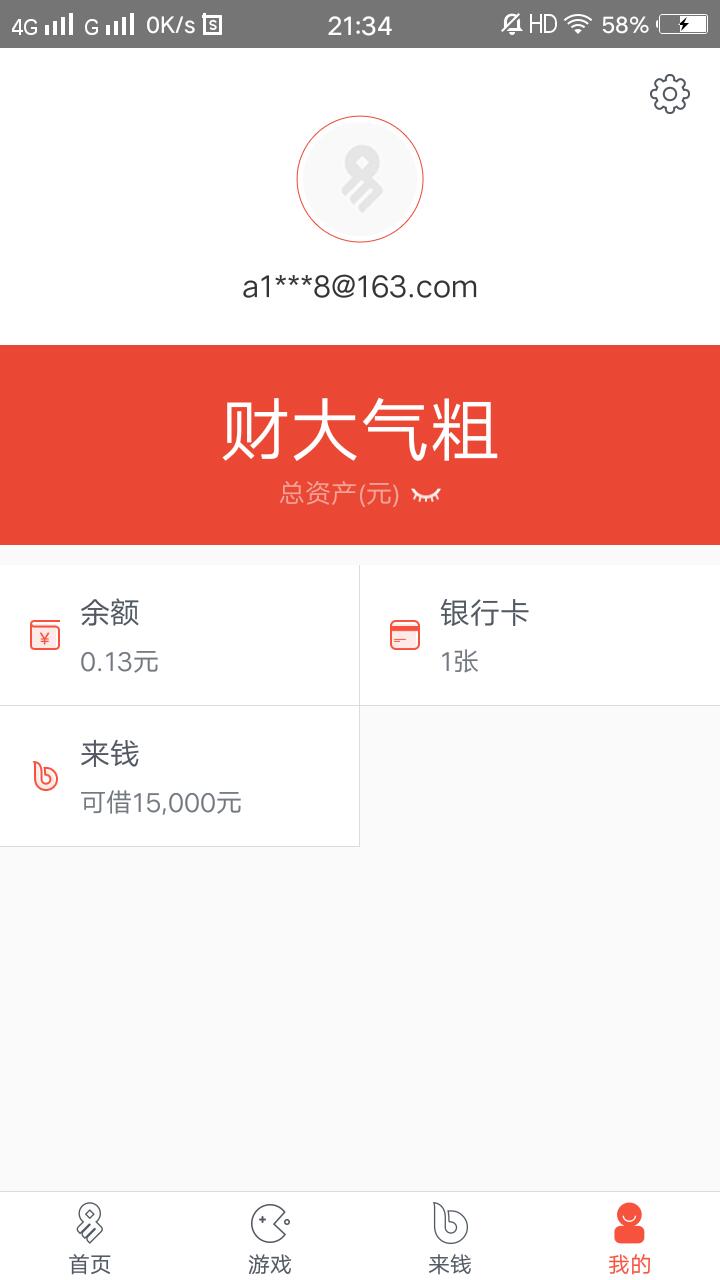Switch to the 游戏 tab

270,1238
